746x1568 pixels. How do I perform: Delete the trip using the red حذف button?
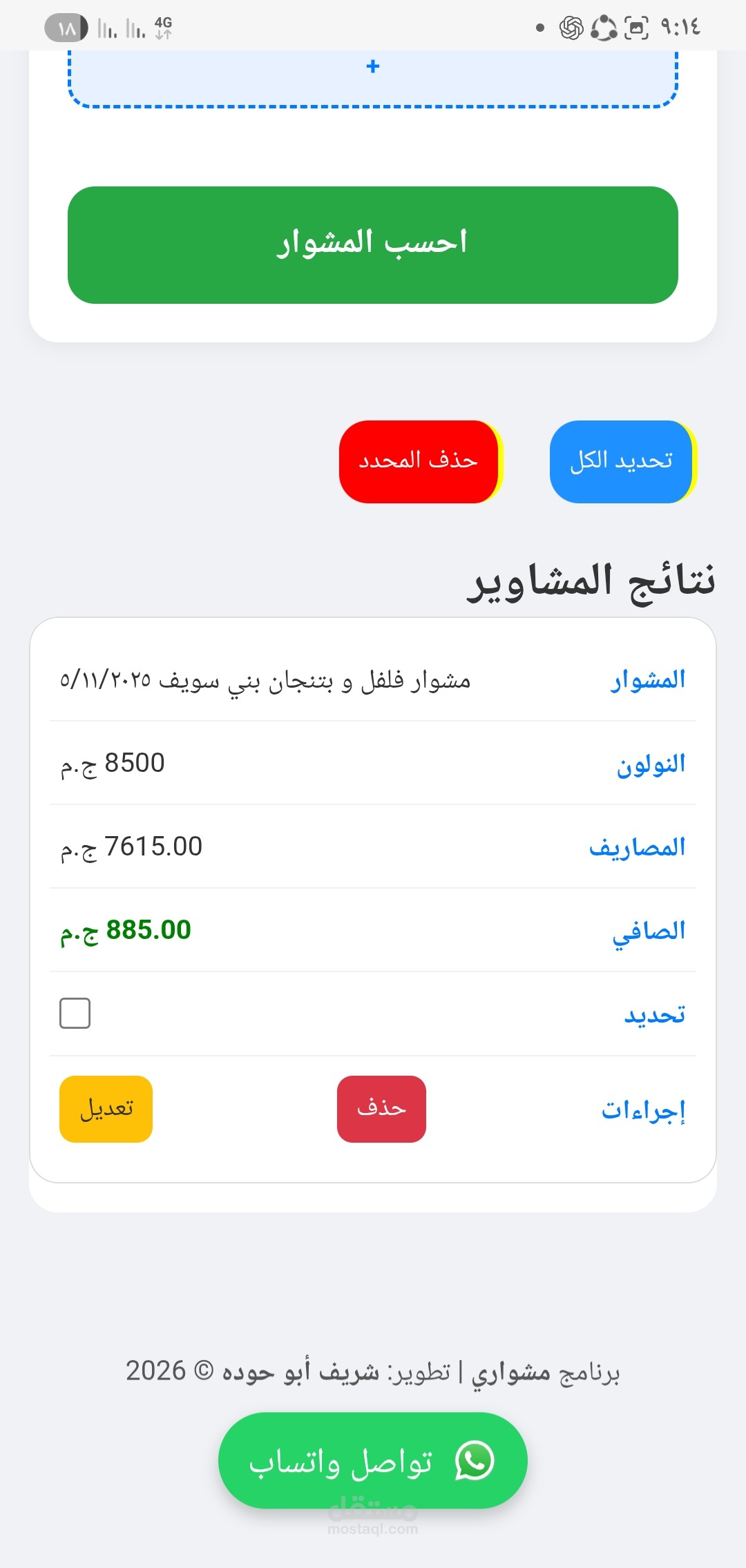[x=381, y=1110]
